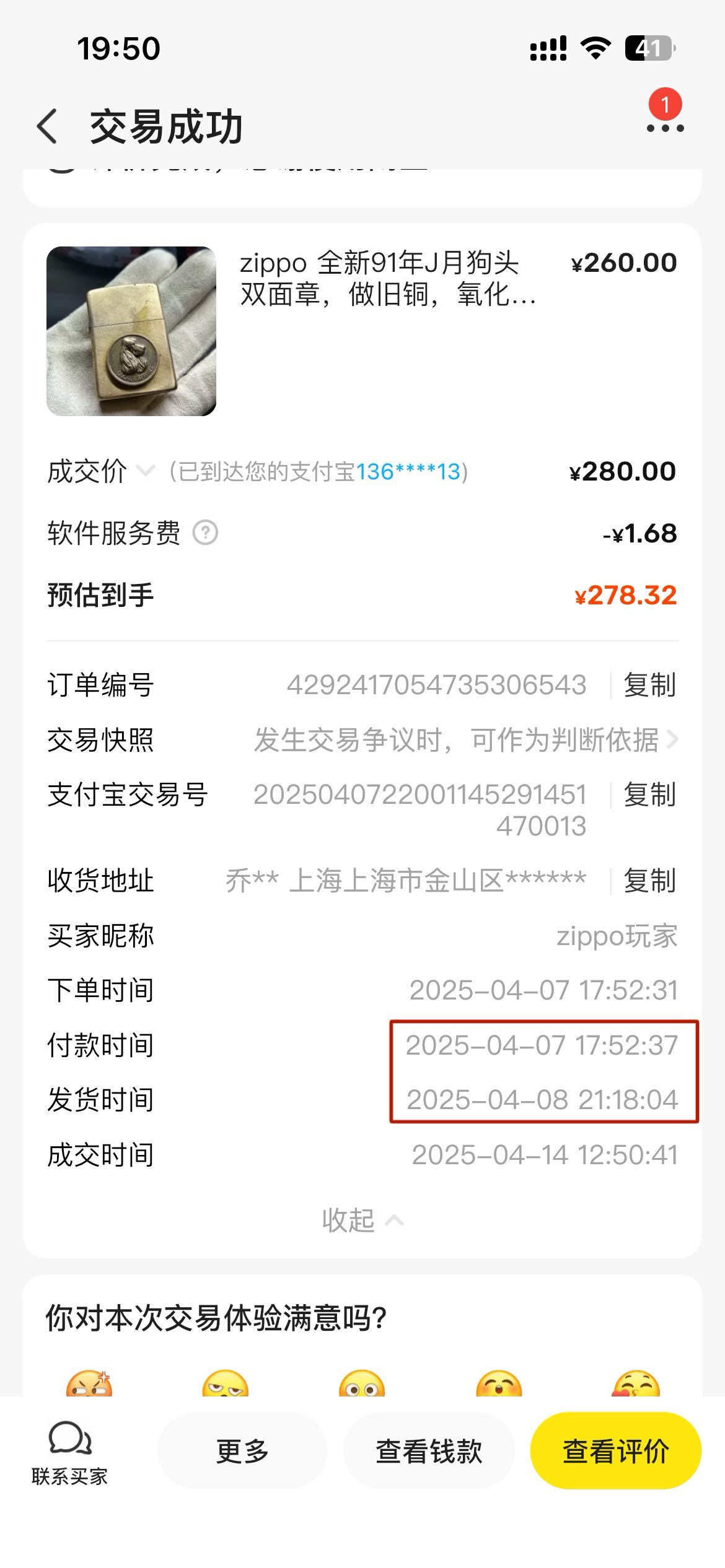Open the three-dot overflow menu
The height and width of the screenshot is (1568, 725).
664,128
